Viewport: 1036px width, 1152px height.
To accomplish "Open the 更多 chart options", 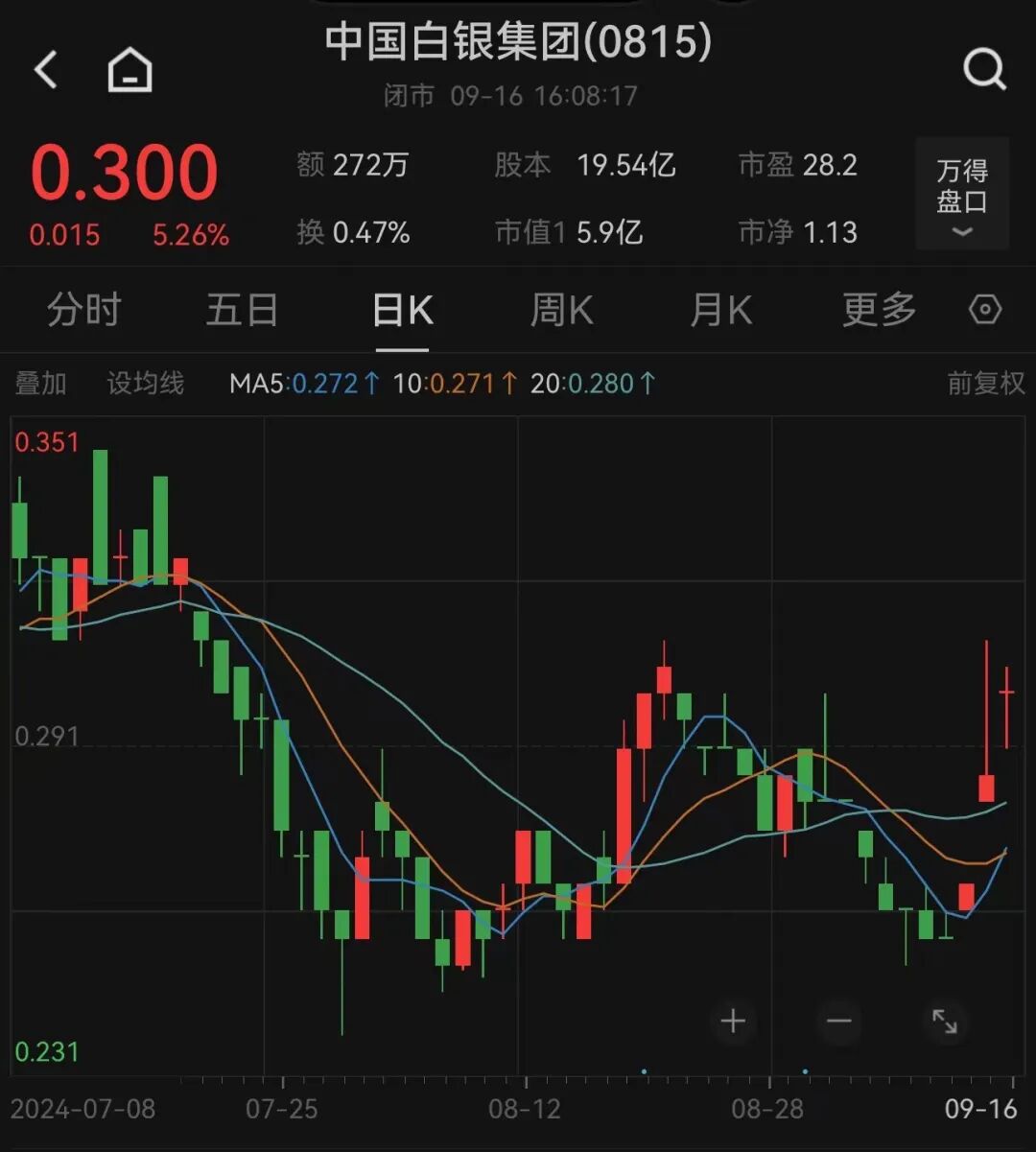I will click(x=880, y=311).
